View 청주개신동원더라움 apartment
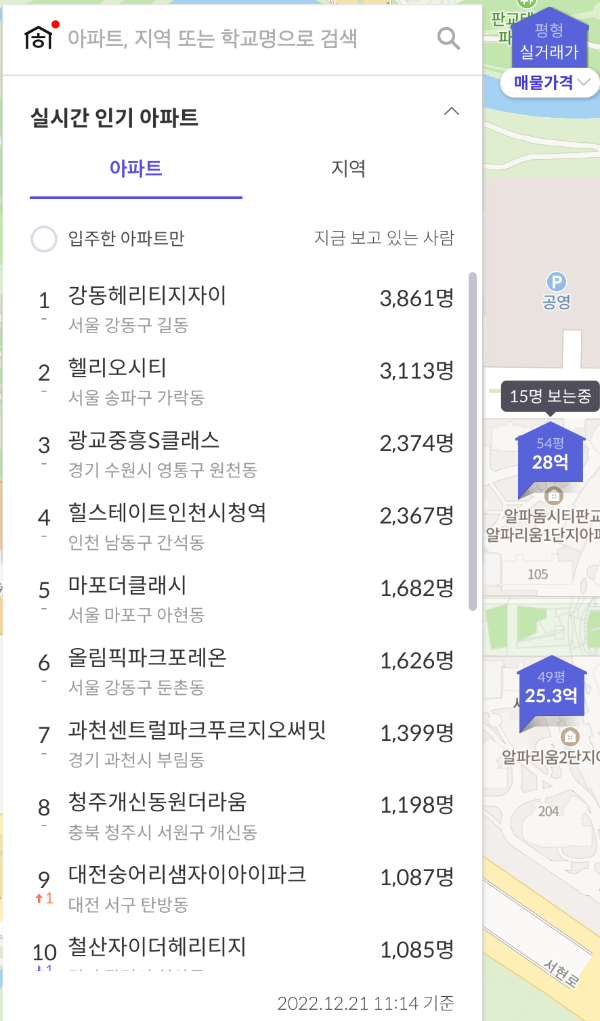The height and width of the screenshot is (1021, 600). tap(242, 814)
